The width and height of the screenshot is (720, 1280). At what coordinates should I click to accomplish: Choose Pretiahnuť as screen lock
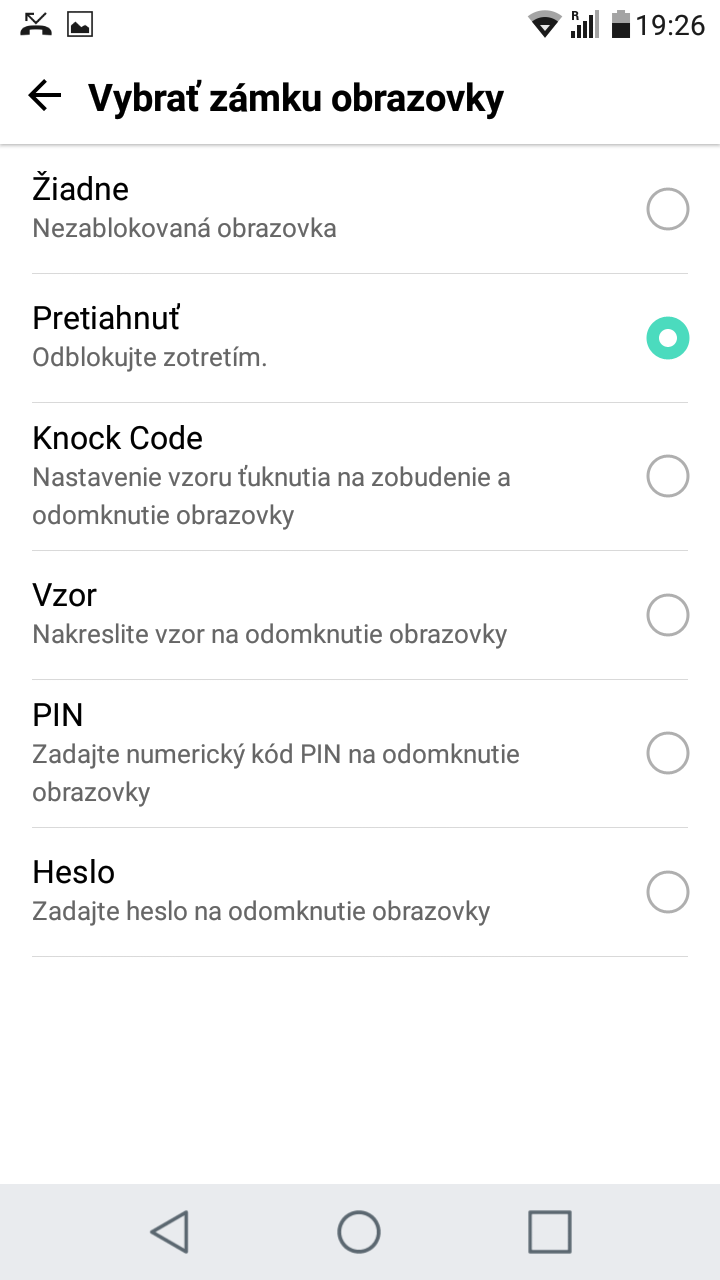click(x=360, y=338)
